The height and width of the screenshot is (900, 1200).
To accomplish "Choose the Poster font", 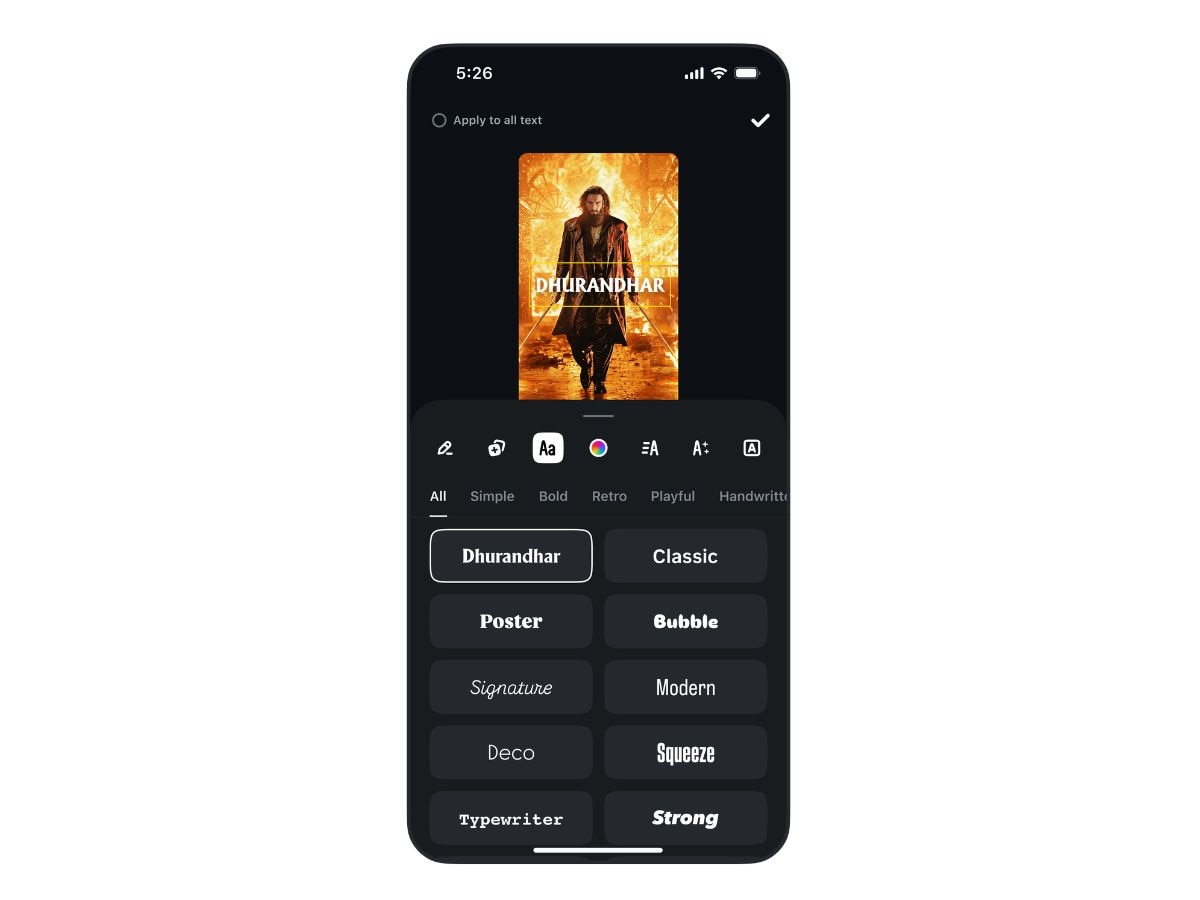I will pyautogui.click(x=511, y=621).
